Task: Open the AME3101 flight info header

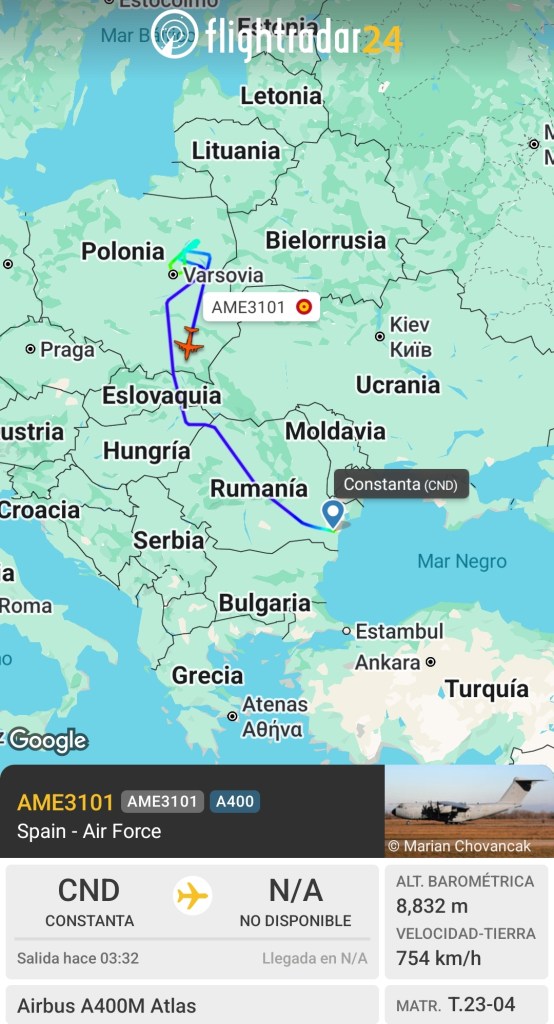Action: (192, 811)
